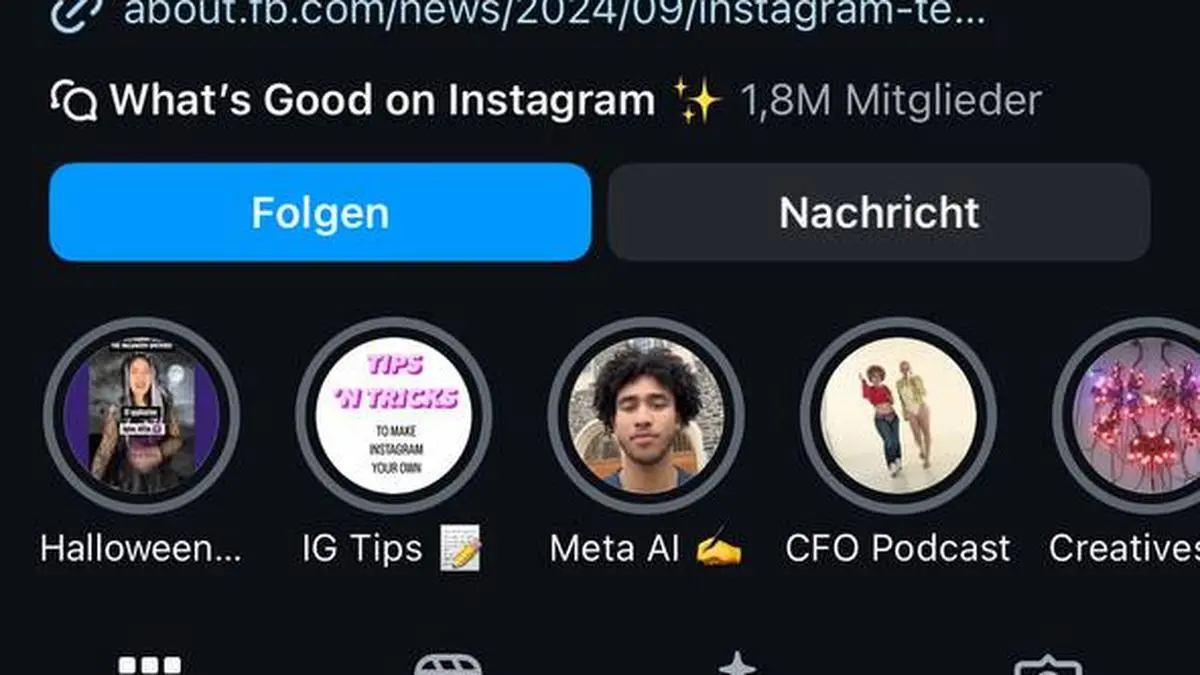This screenshot has height=675, width=1200.
Task: Follow this account with Folgen
Action: [x=320, y=213]
